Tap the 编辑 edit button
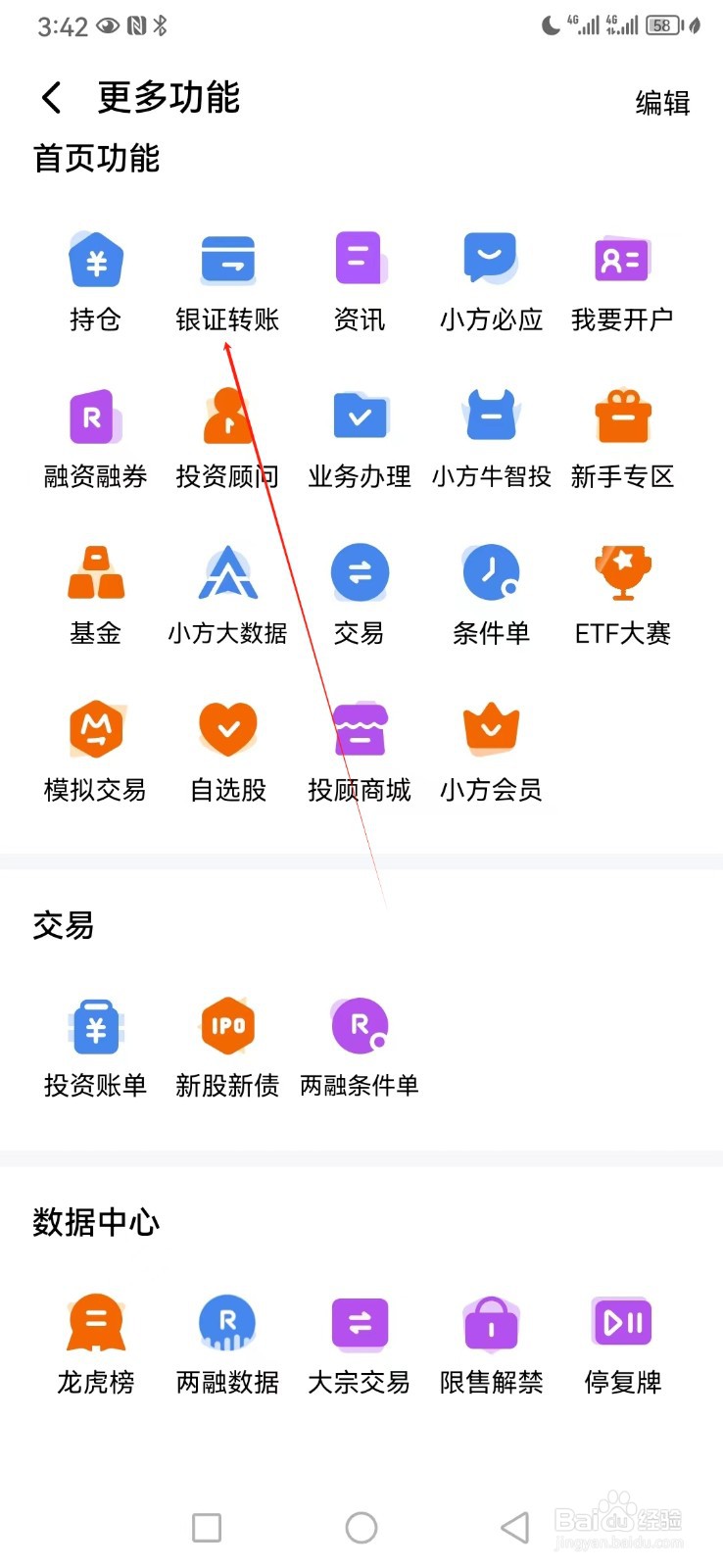The height and width of the screenshot is (1568, 723). pos(662,101)
